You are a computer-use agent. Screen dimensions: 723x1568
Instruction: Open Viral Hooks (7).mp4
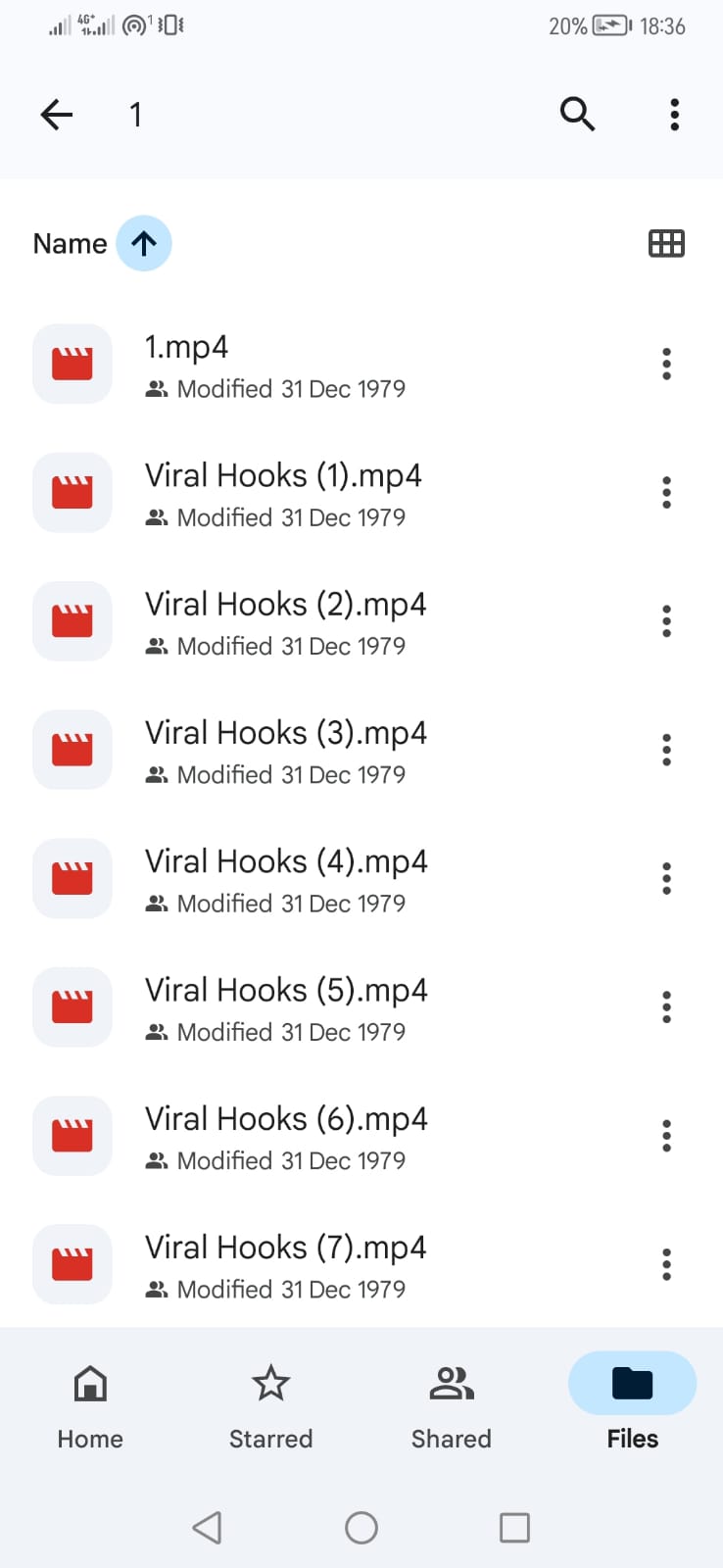tap(284, 1264)
